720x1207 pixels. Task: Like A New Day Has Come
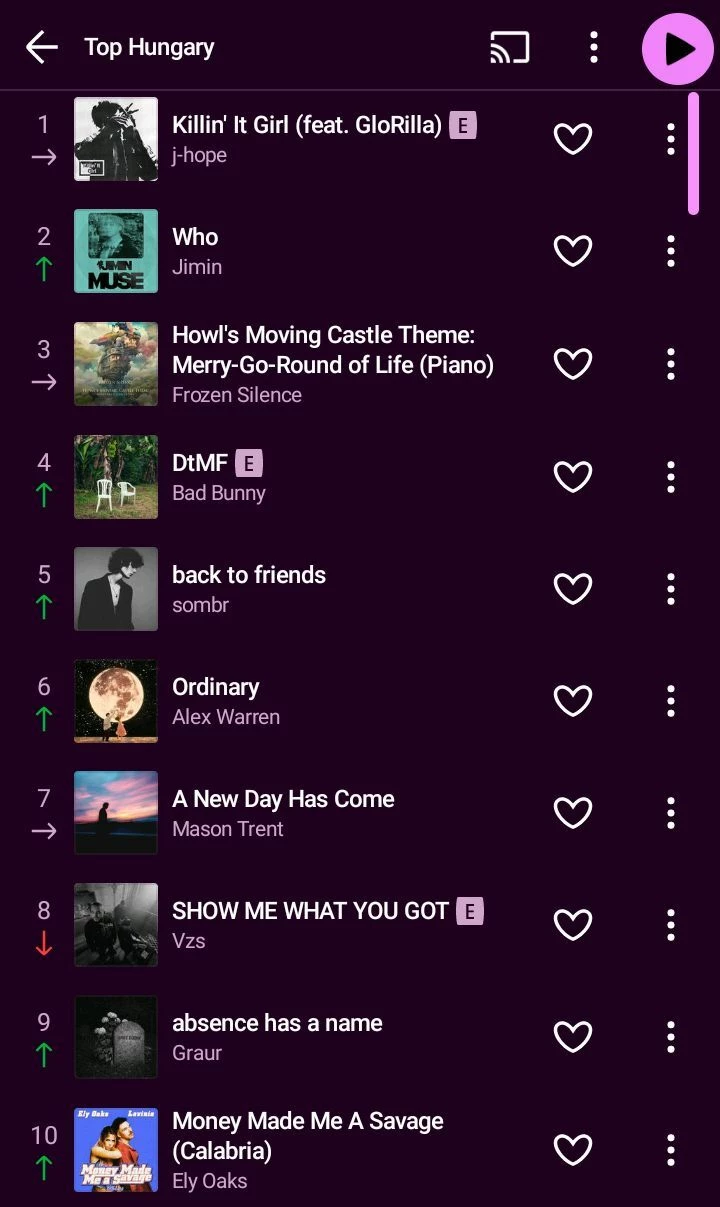tap(573, 813)
